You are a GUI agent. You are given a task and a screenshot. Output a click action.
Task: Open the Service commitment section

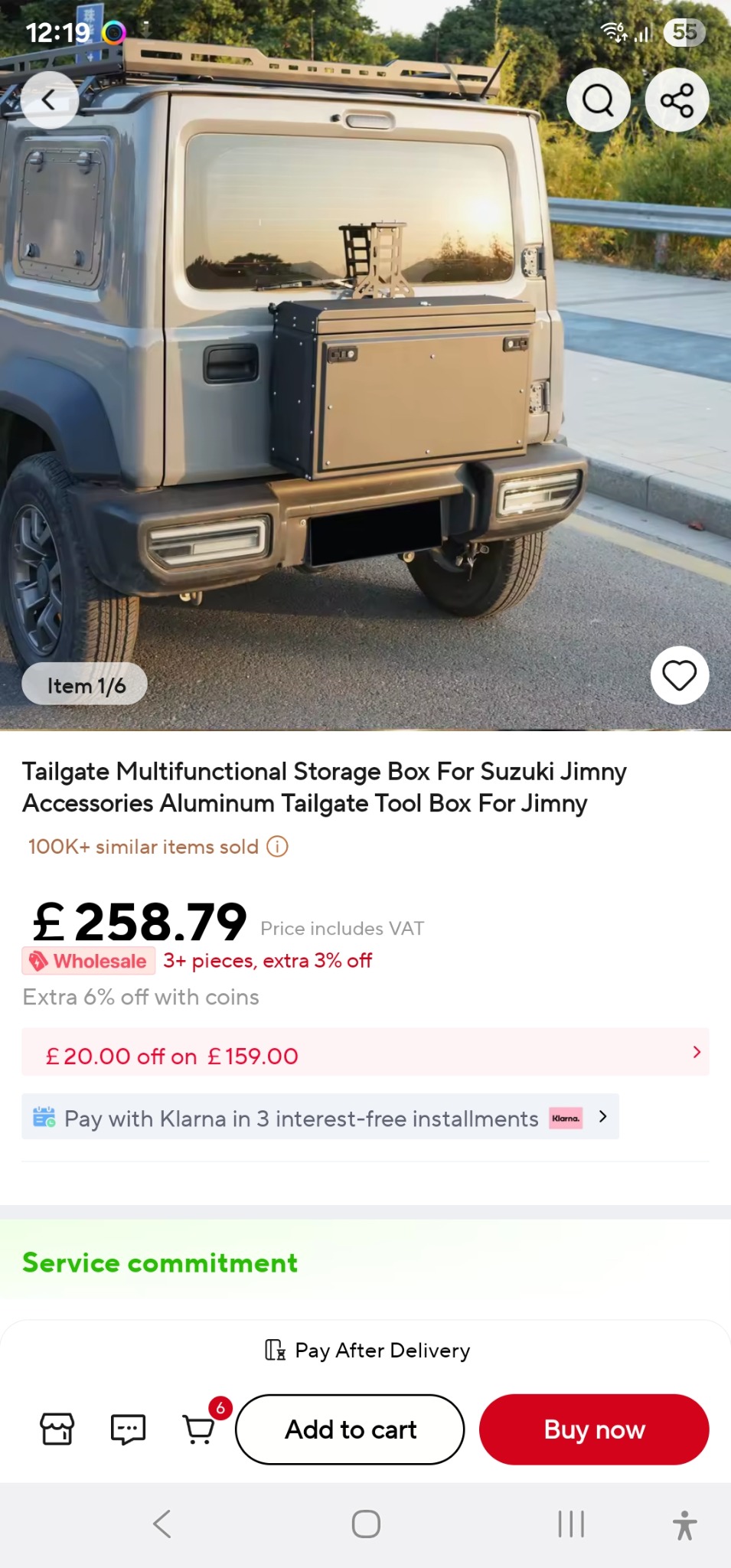click(x=160, y=1263)
